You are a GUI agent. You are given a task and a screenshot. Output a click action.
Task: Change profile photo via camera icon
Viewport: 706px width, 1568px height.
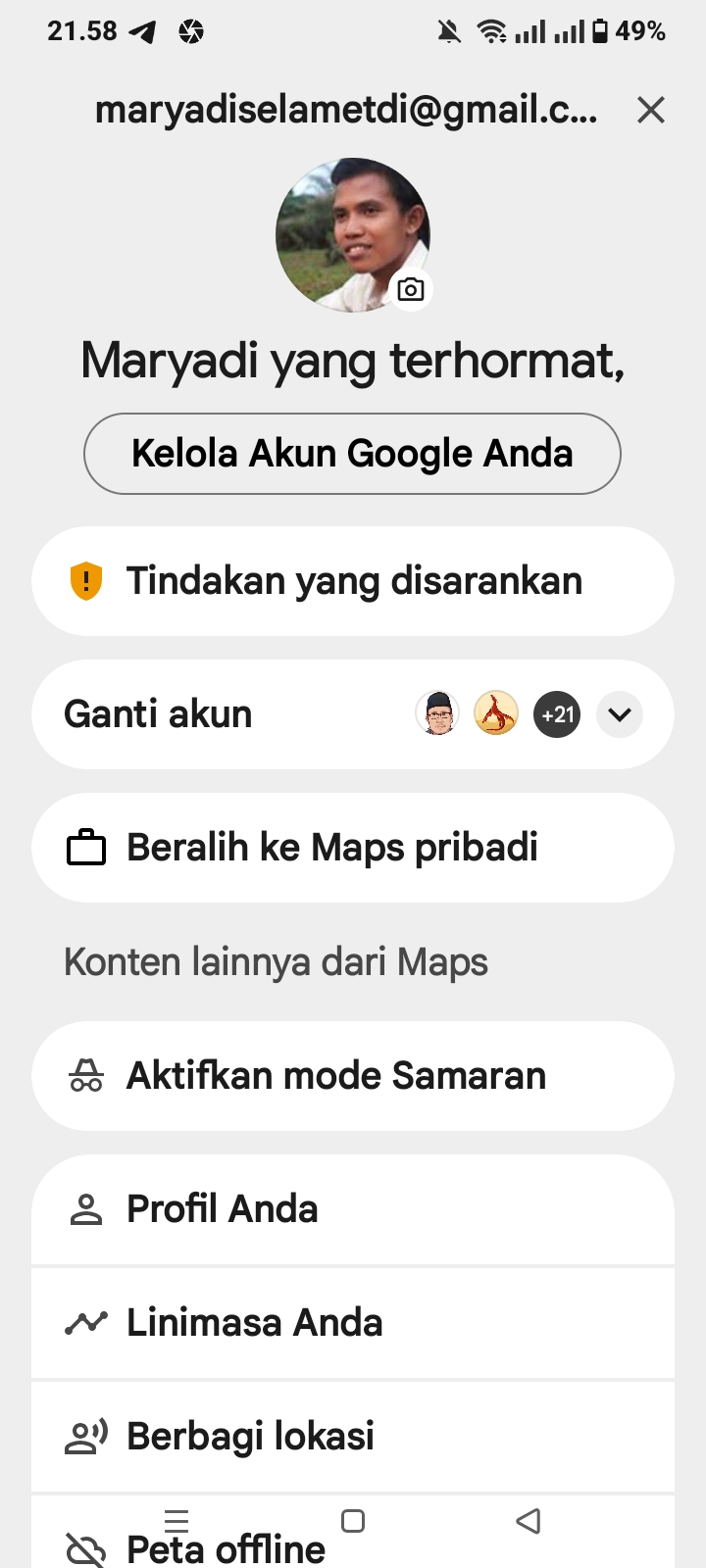pos(411,290)
